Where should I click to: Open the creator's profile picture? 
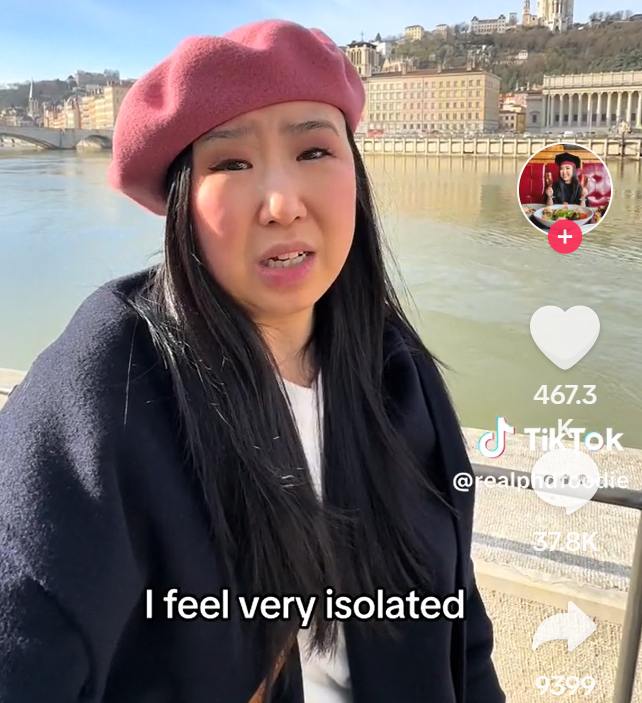click(x=564, y=187)
